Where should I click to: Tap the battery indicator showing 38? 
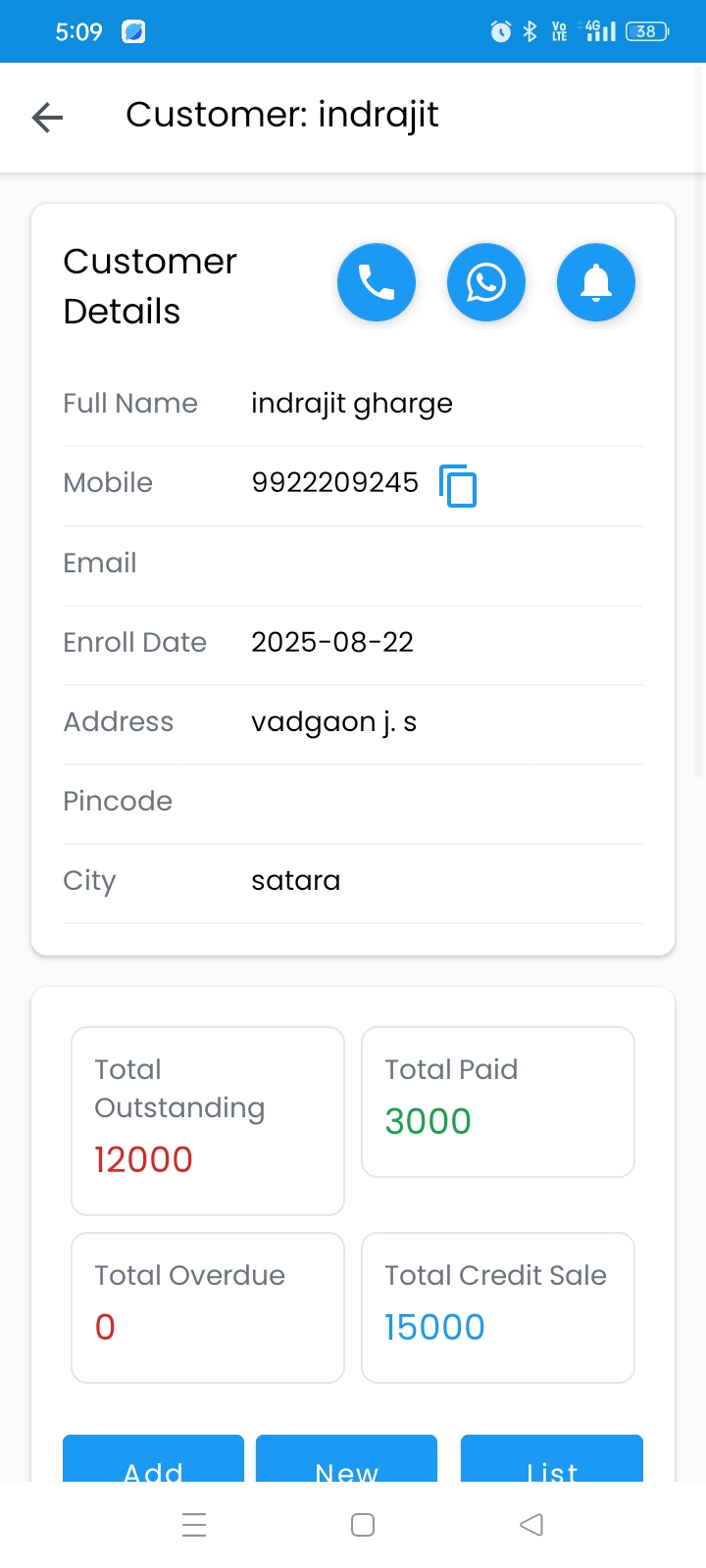click(x=645, y=30)
